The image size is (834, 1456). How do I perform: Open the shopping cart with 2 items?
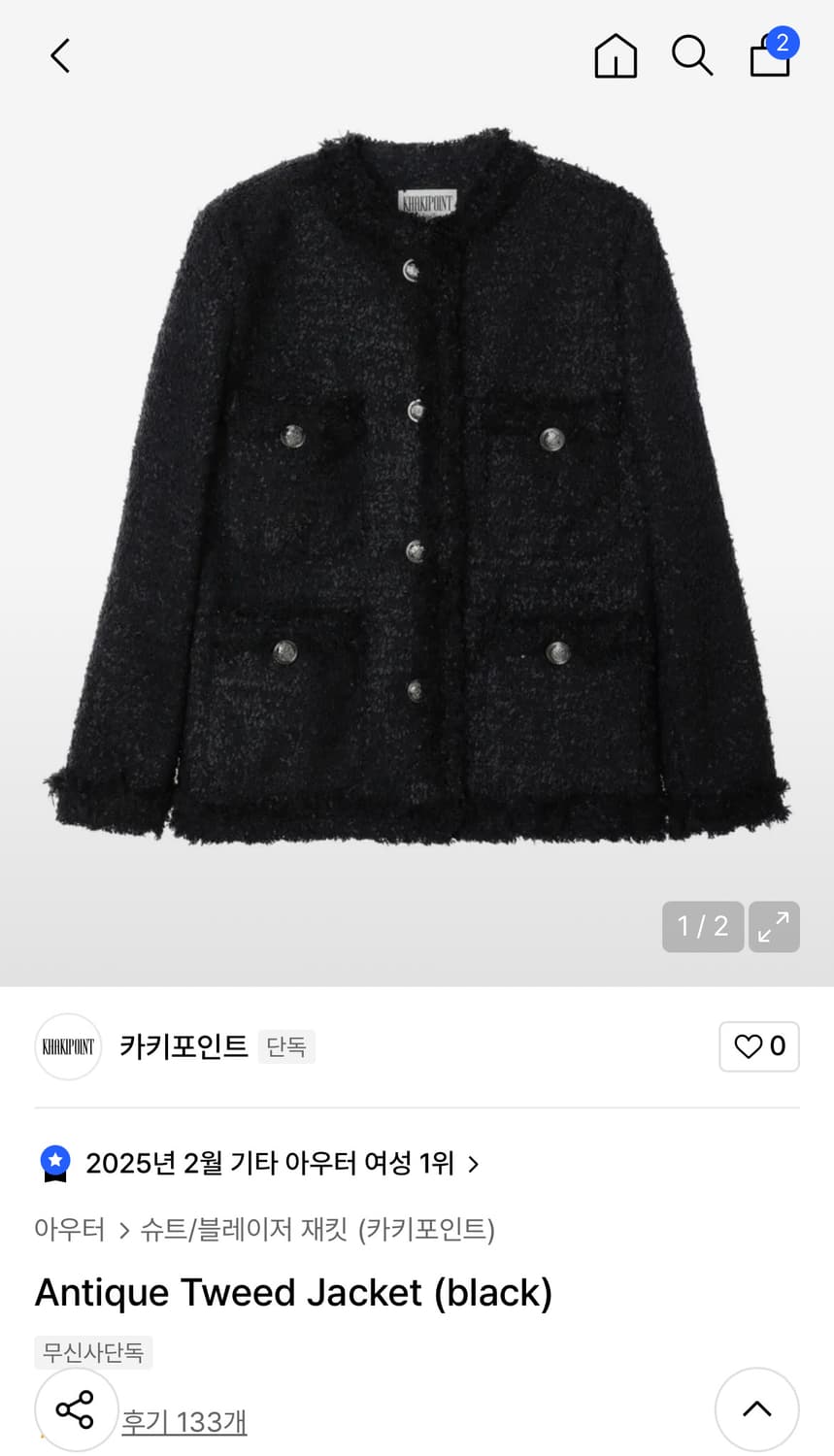(x=770, y=58)
